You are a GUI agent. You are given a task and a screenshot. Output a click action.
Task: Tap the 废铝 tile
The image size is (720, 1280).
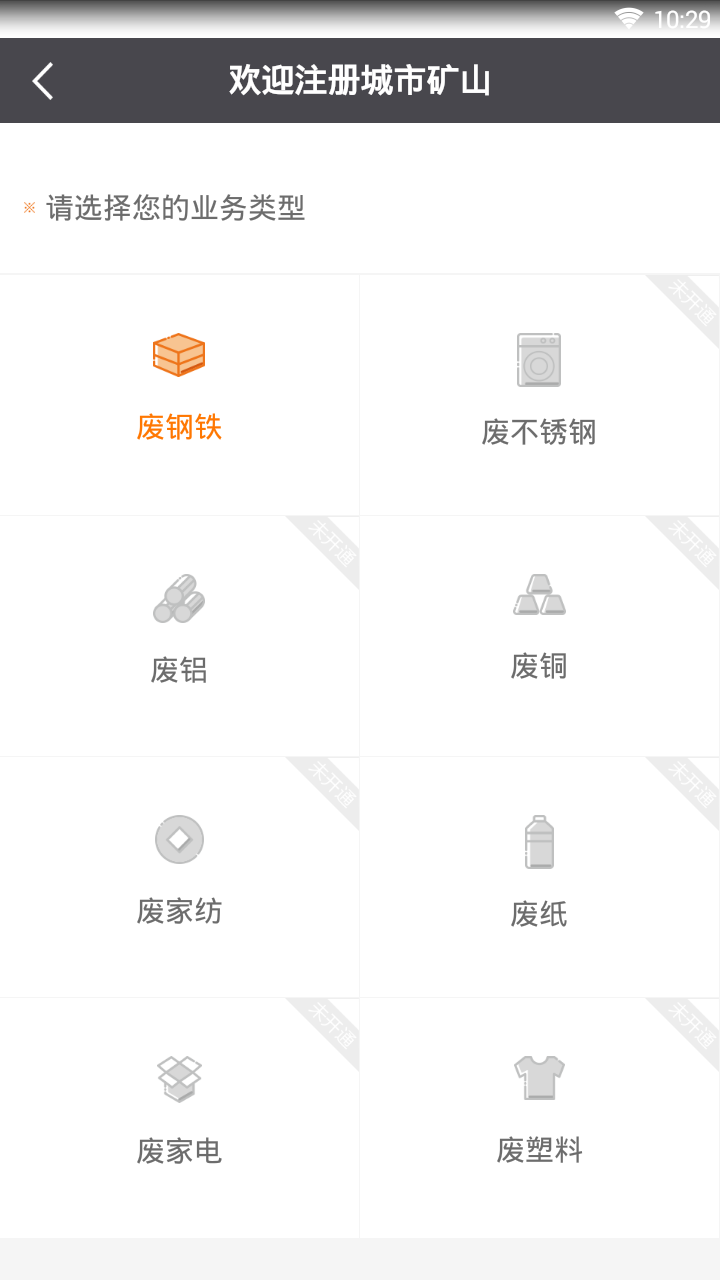(179, 636)
